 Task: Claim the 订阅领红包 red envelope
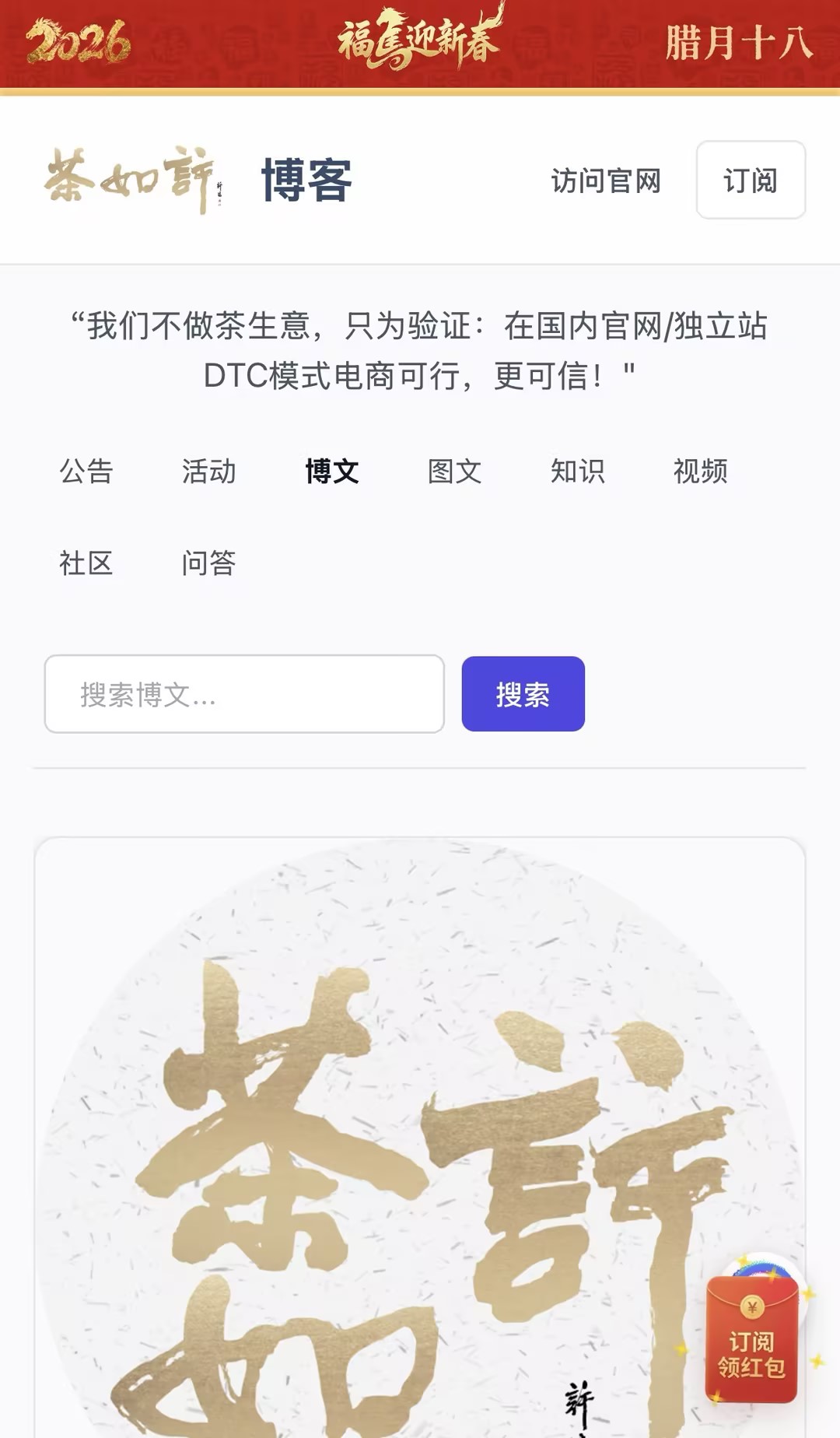pyautogui.click(x=751, y=1340)
